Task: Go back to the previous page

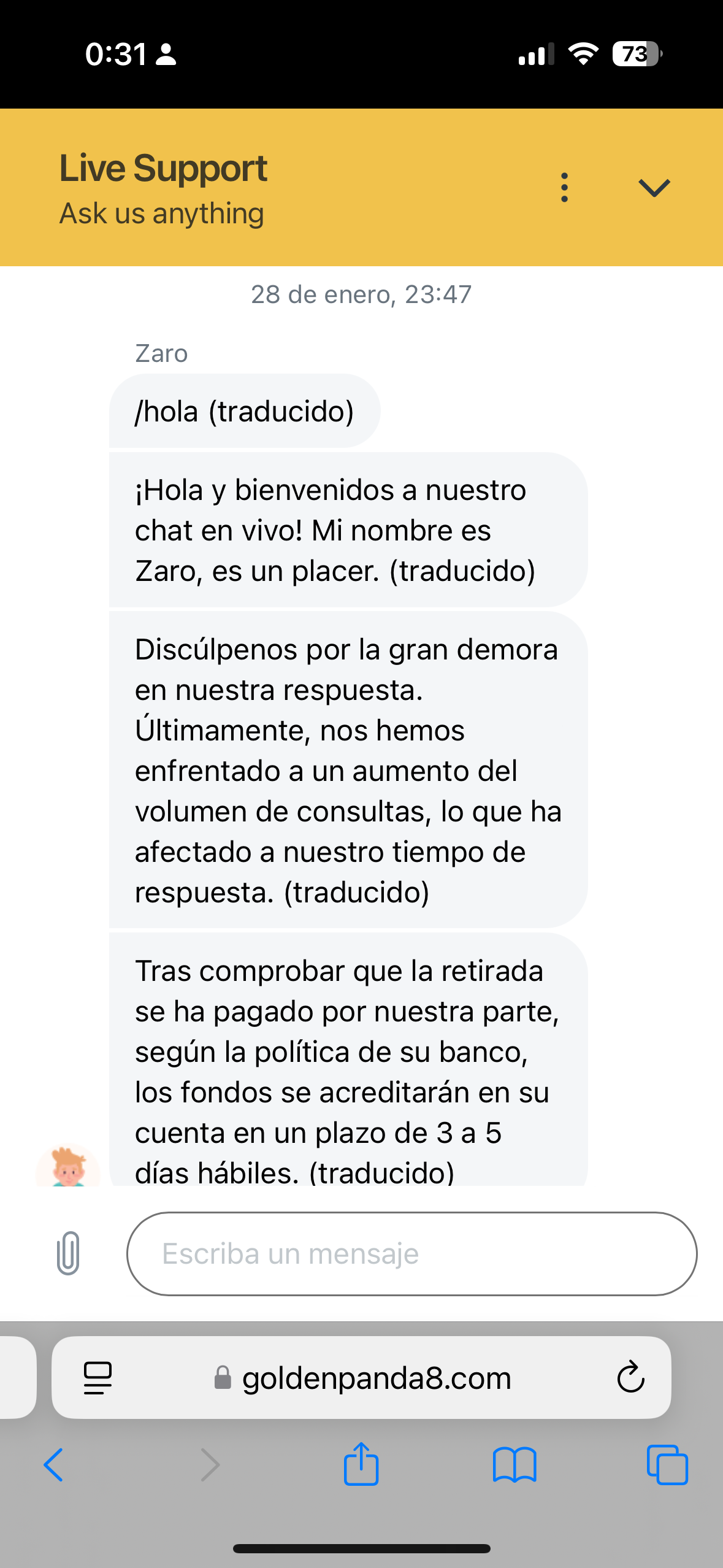Action: point(53,1465)
